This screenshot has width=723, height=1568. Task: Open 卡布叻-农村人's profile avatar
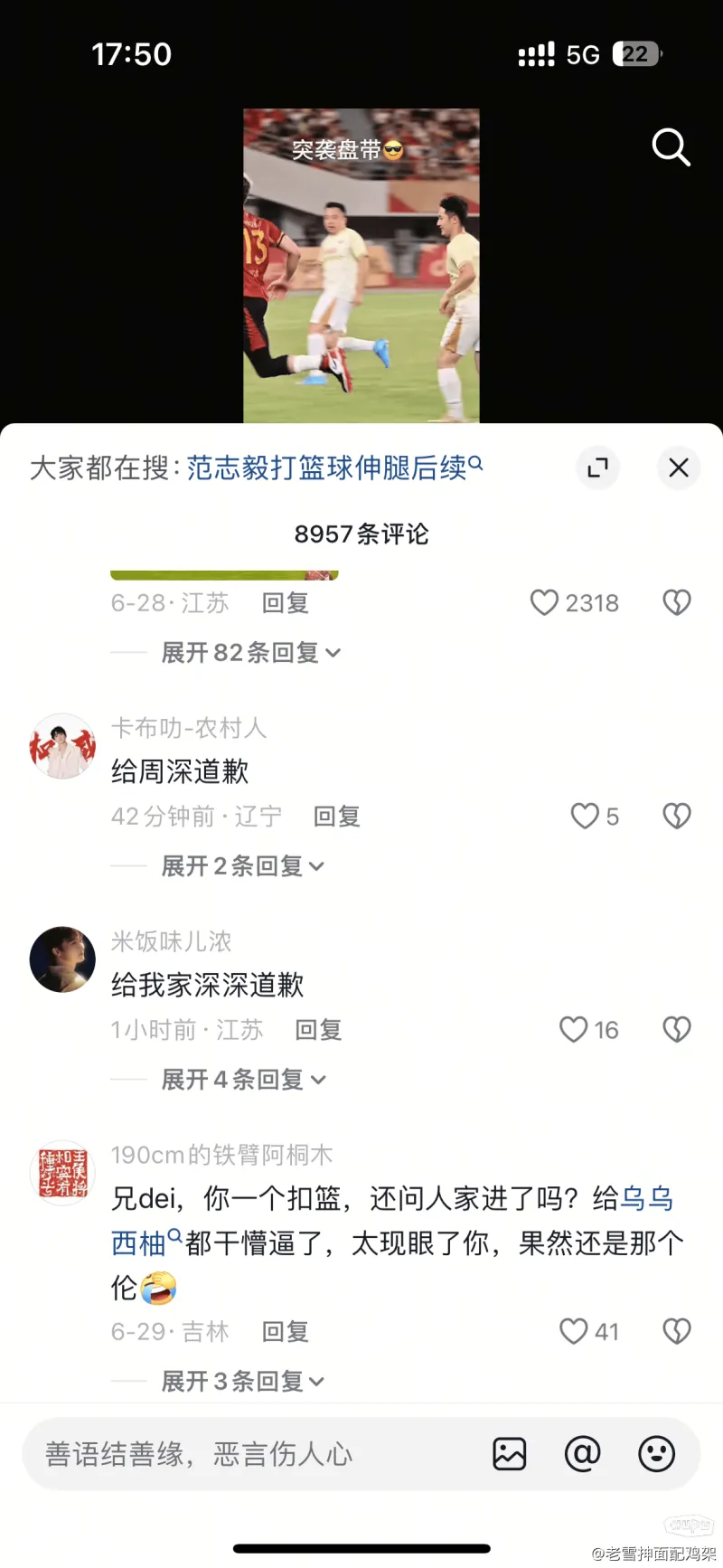pos(62,746)
